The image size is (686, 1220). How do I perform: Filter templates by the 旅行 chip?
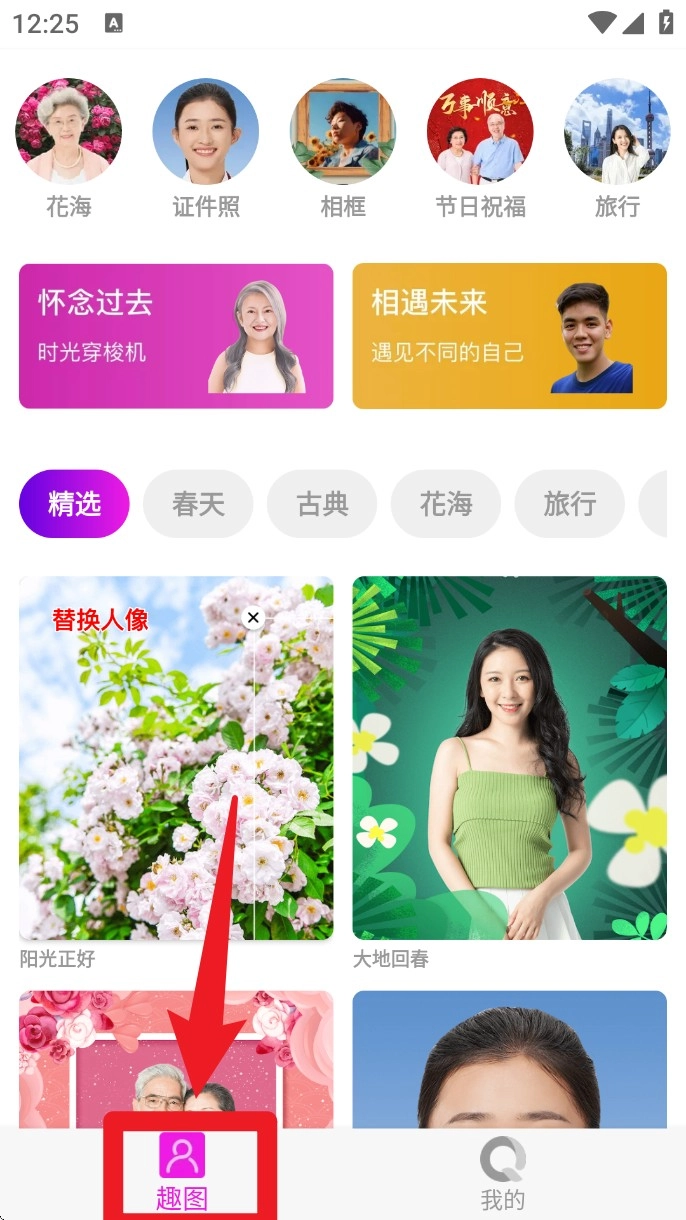tap(569, 504)
